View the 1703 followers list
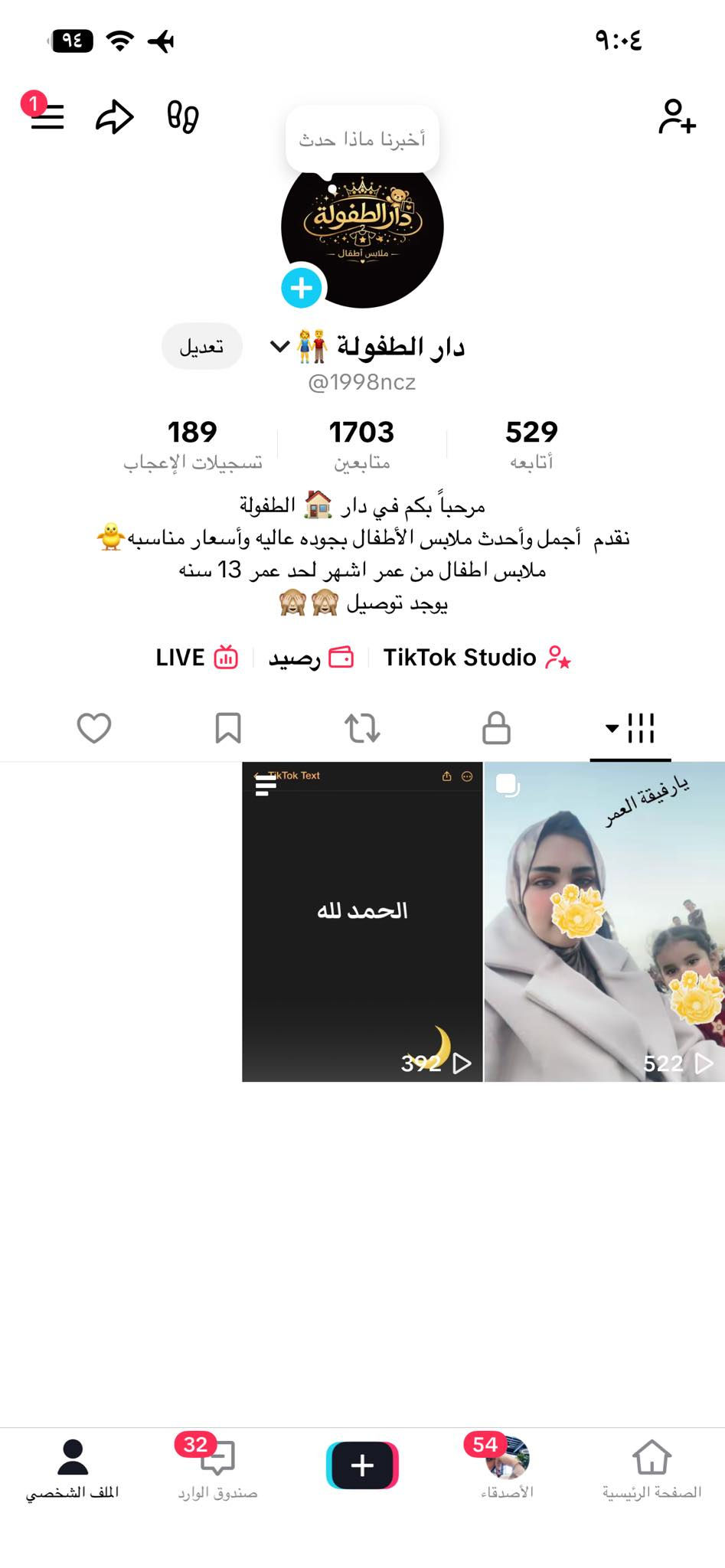Viewport: 725px width, 1568px height. [x=361, y=443]
